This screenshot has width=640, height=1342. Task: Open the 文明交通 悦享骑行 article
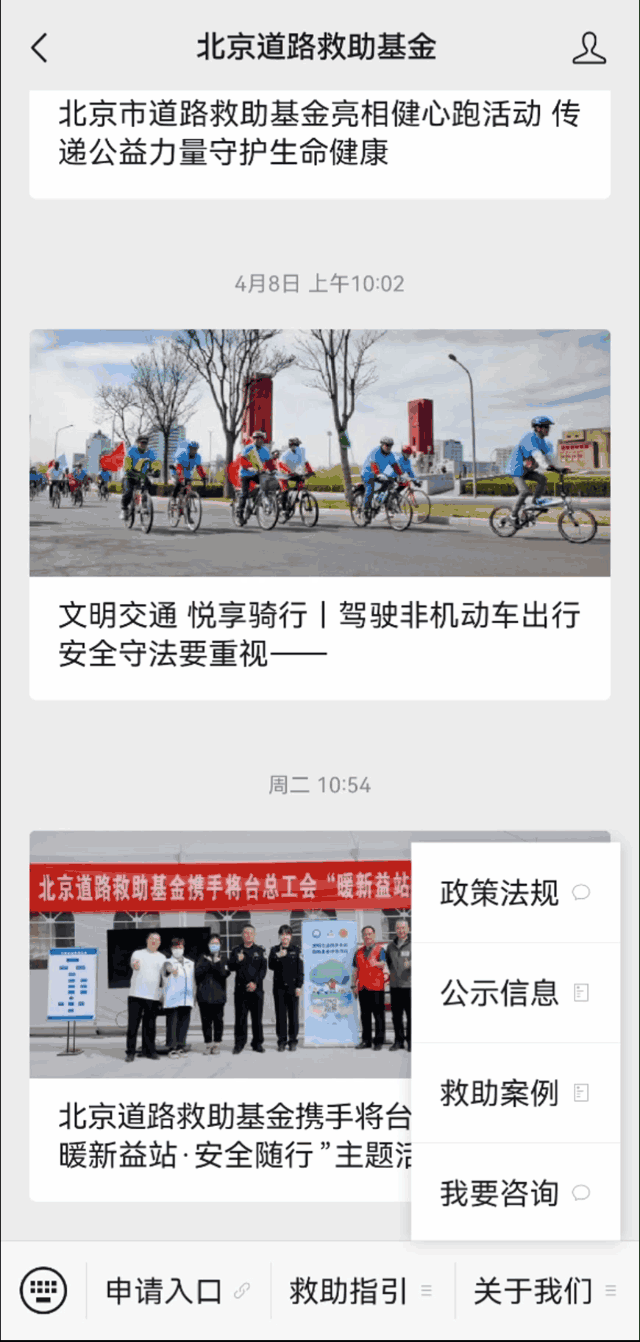(319, 515)
